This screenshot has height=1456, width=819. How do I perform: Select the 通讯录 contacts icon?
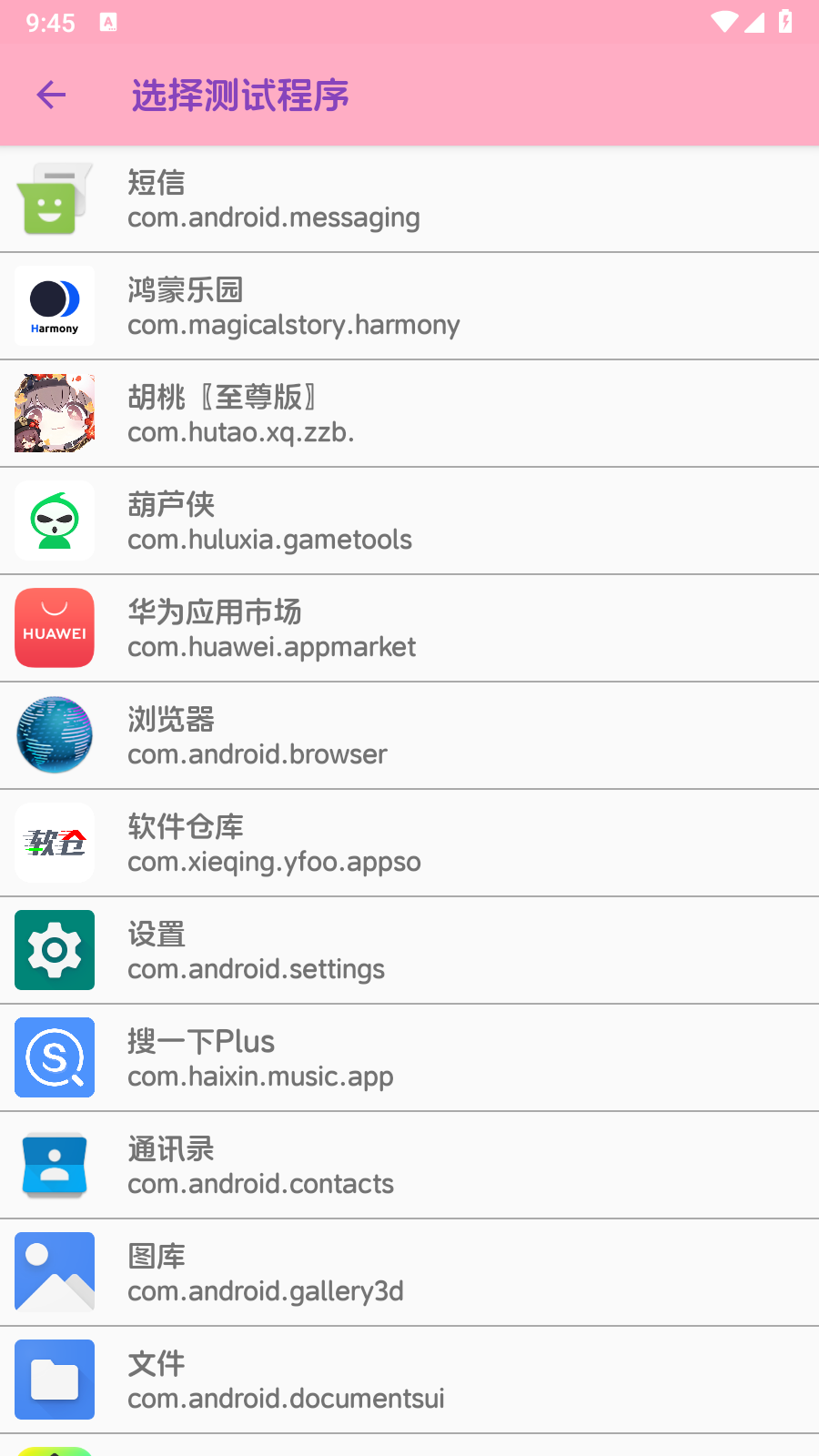54,1165
